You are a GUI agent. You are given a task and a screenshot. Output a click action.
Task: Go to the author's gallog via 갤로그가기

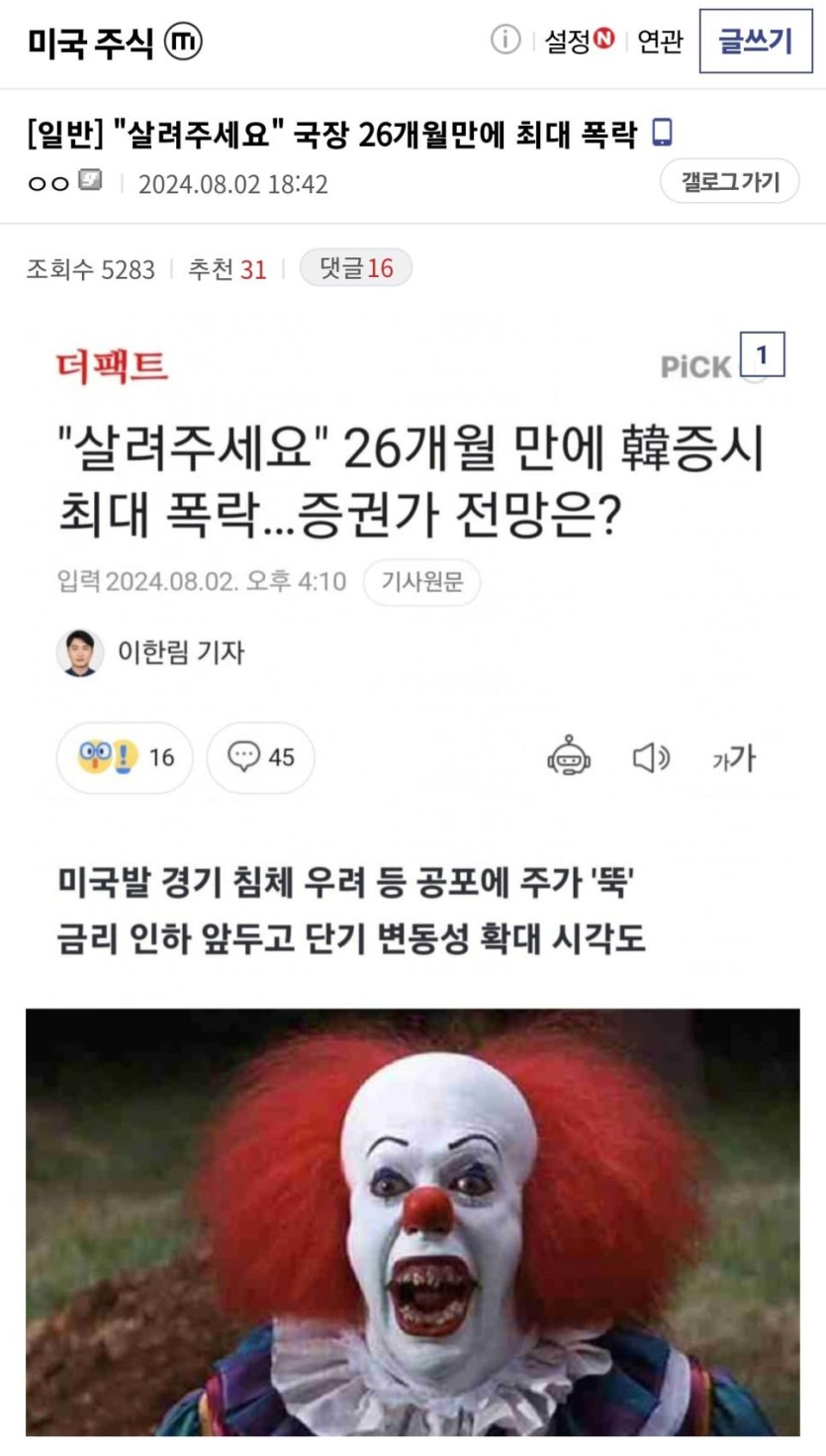730,181
